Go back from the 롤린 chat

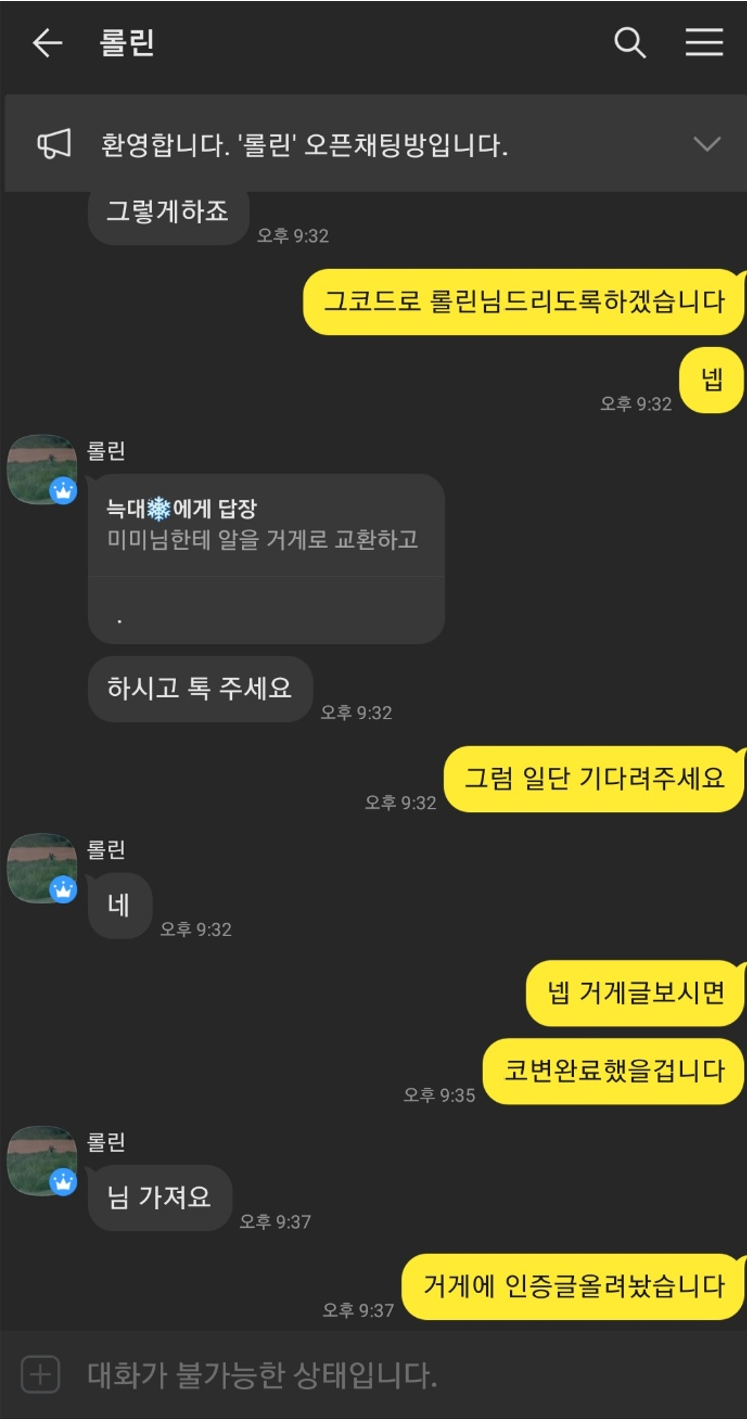(x=47, y=43)
